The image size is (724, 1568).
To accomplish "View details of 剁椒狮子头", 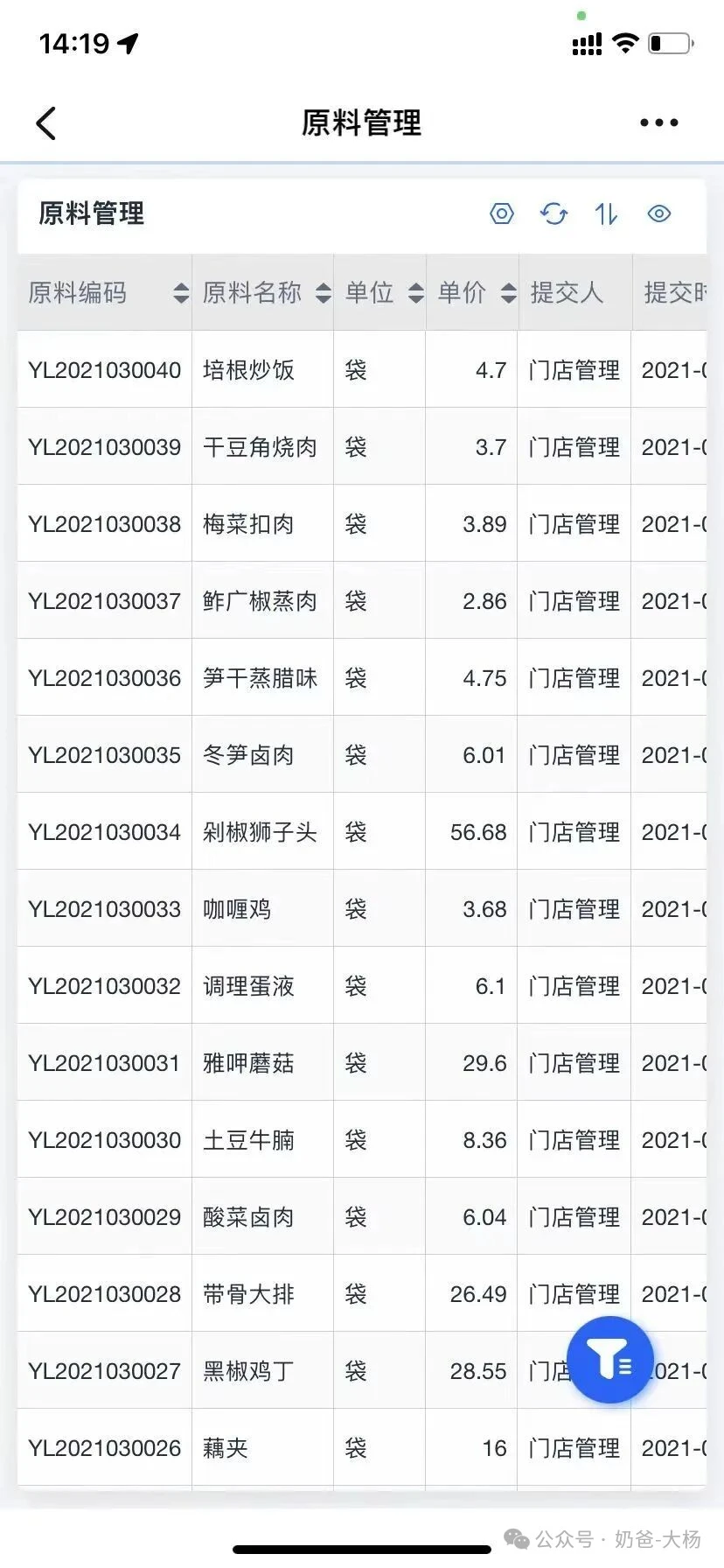I will point(260,832).
